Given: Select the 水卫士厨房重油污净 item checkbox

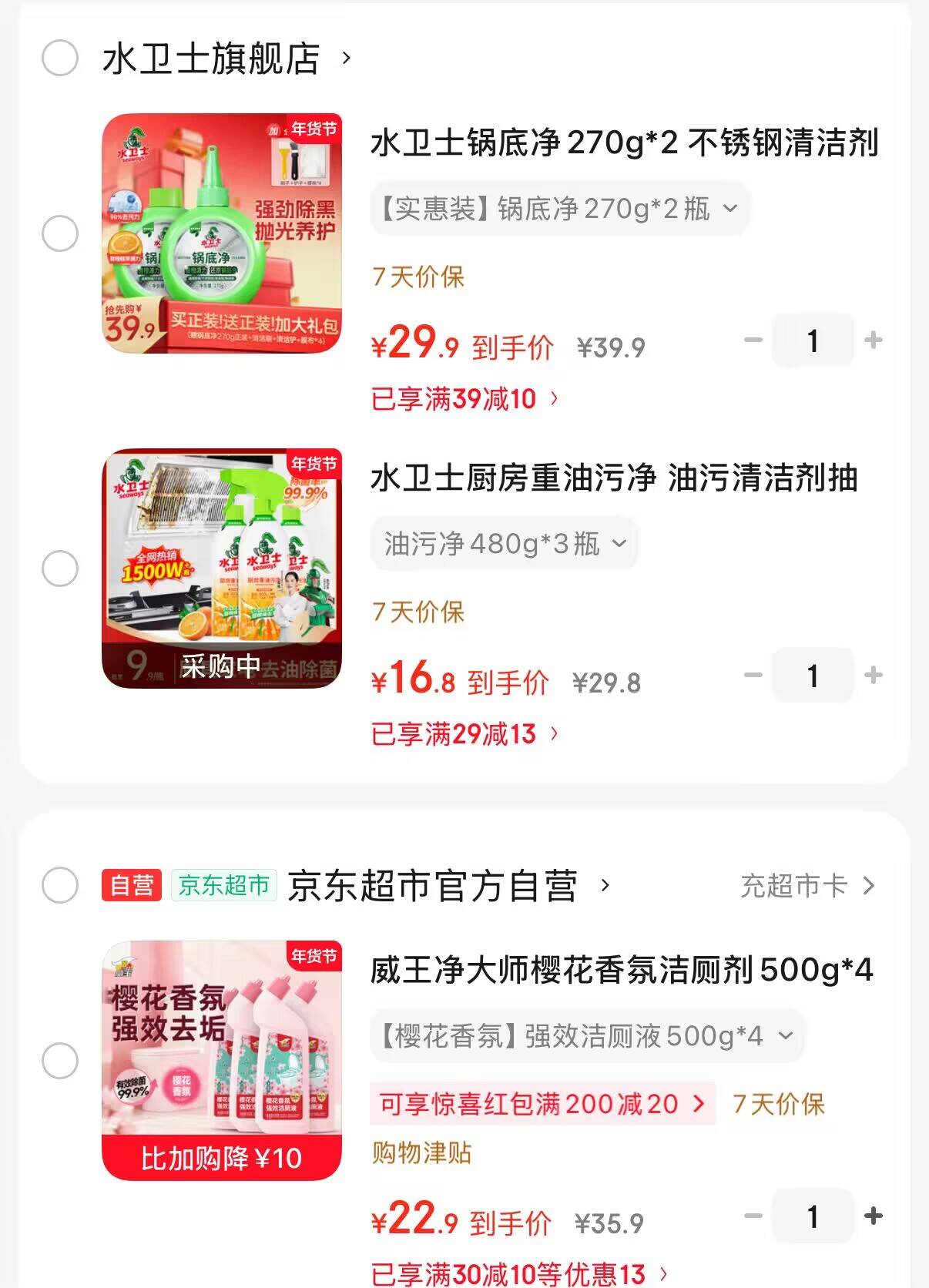Looking at the screenshot, I should tap(60, 569).
